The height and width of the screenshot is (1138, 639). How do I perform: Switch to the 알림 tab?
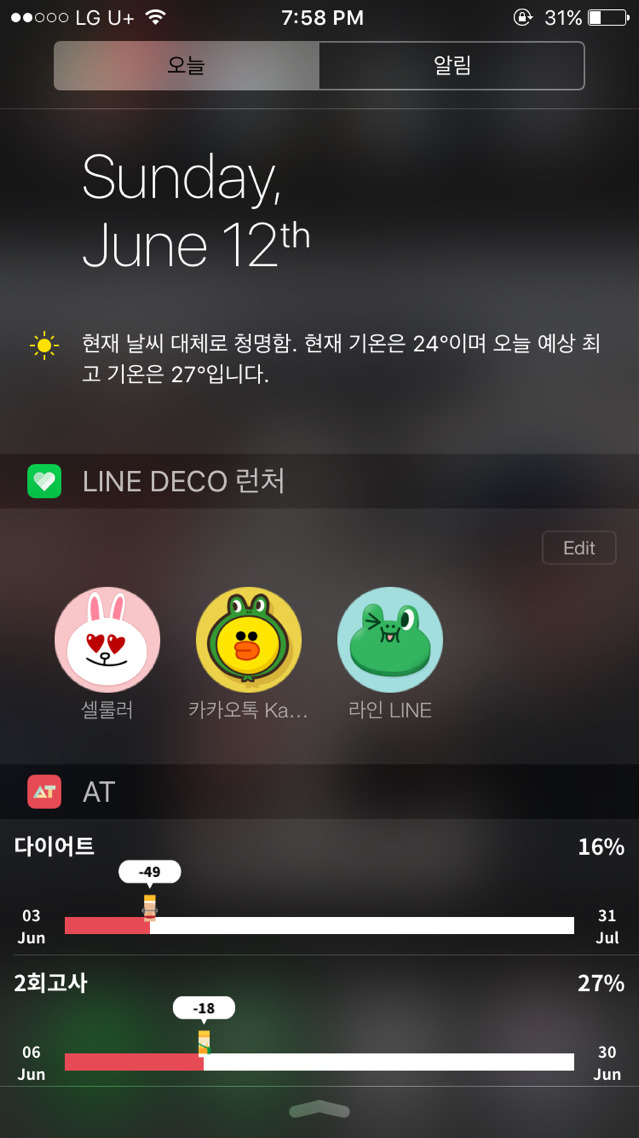click(451, 66)
